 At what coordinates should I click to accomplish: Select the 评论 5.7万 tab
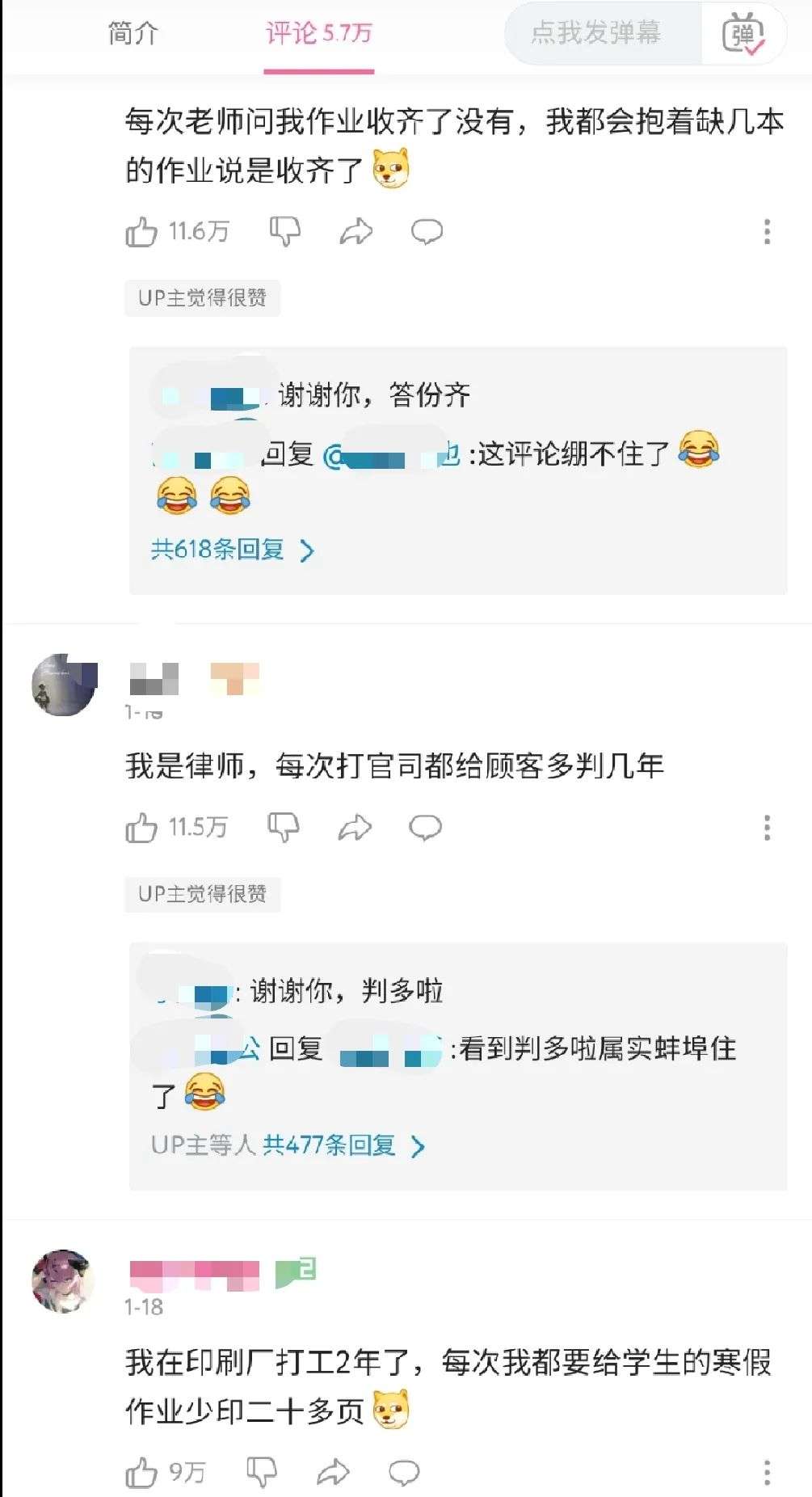(x=318, y=33)
